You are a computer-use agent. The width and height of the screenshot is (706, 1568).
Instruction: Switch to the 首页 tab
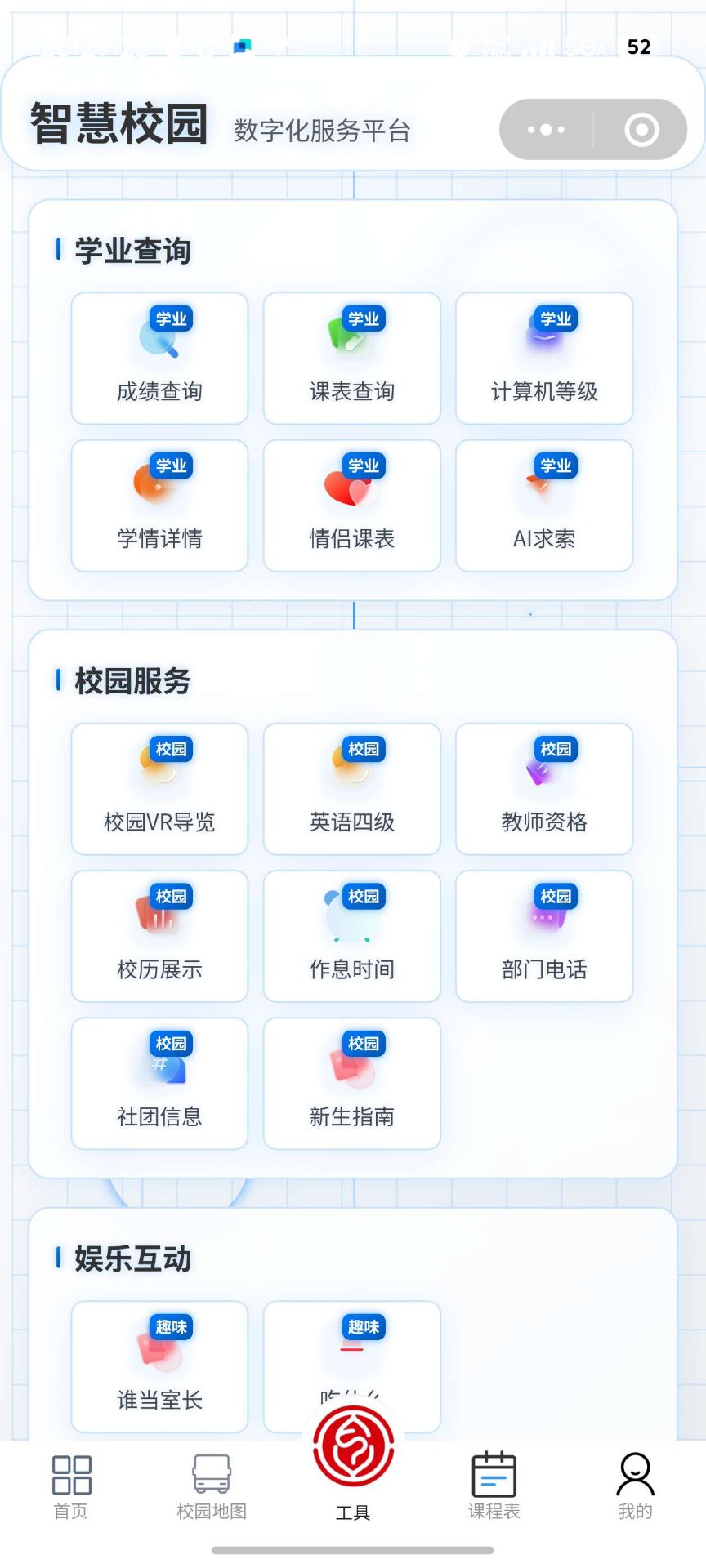point(71,1486)
